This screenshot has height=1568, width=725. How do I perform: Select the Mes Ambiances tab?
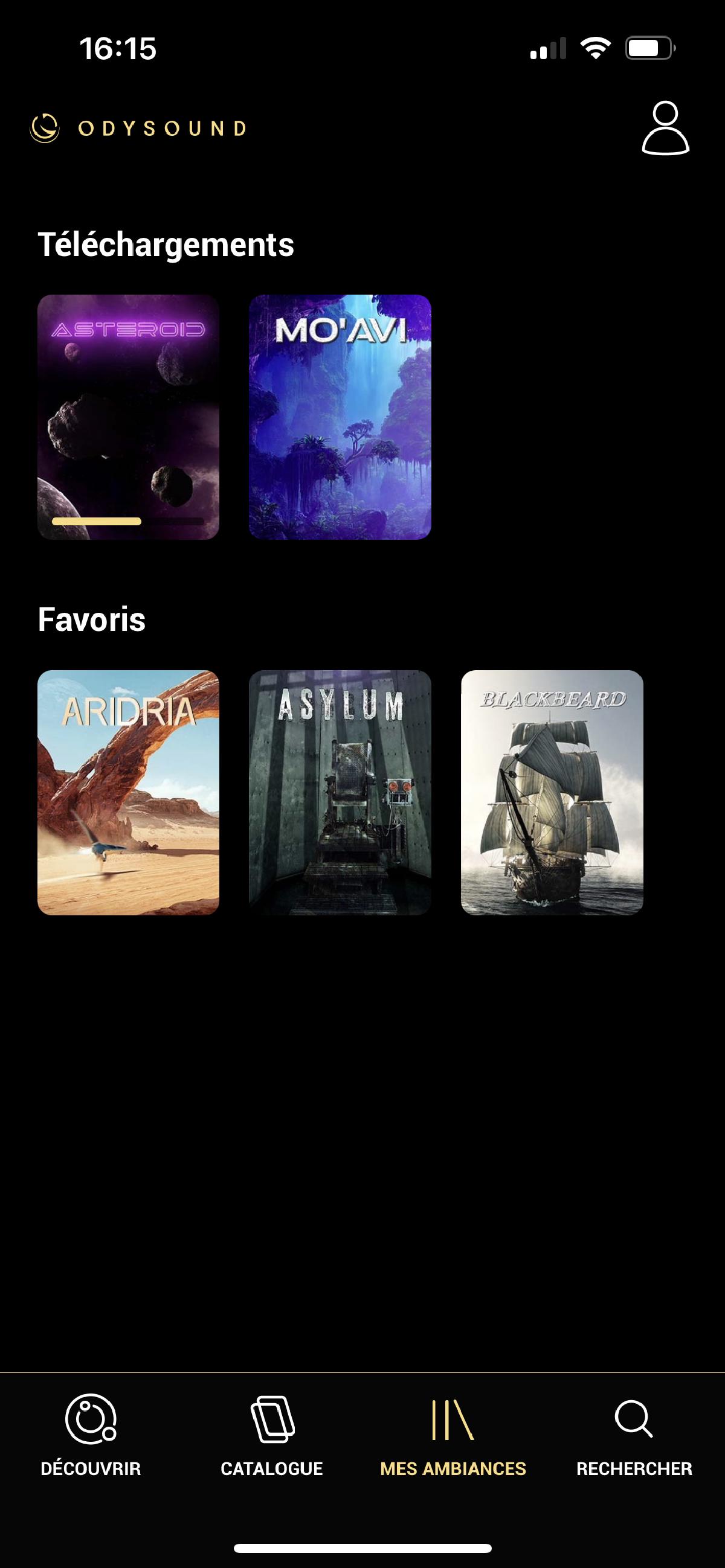pos(453,1435)
